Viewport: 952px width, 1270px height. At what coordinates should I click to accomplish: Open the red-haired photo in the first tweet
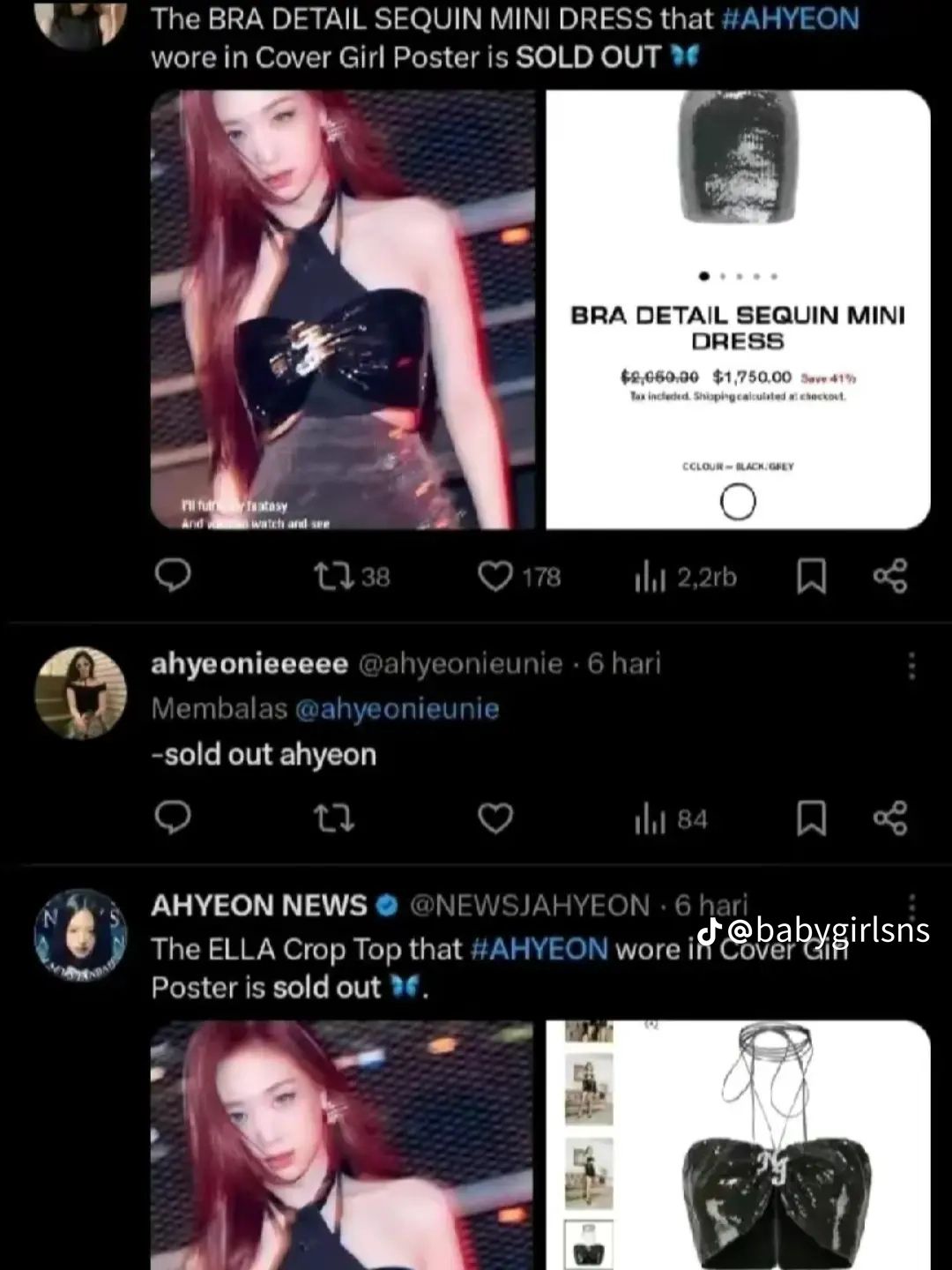coord(342,309)
